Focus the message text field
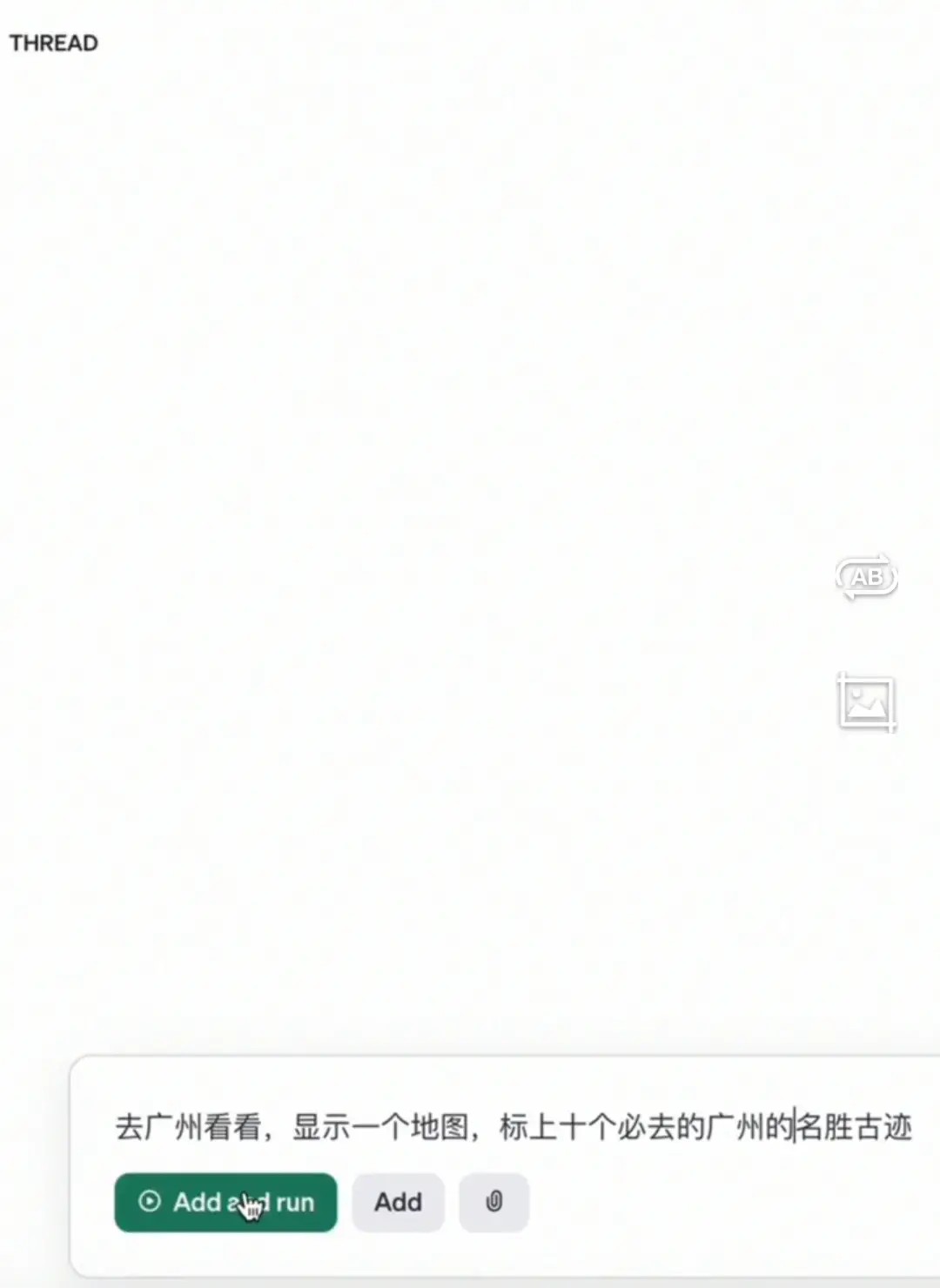Viewport: 940px width, 1288px height. tap(513, 1127)
